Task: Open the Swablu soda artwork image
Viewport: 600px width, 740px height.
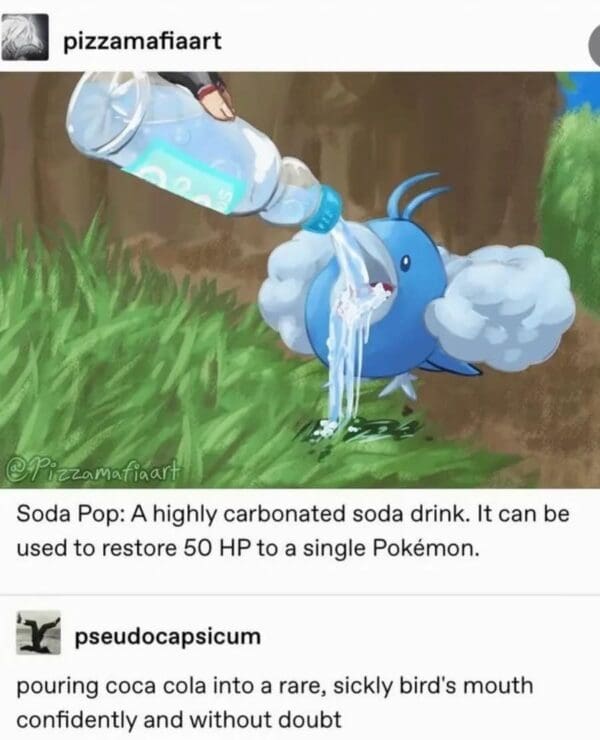Action: 300,275
